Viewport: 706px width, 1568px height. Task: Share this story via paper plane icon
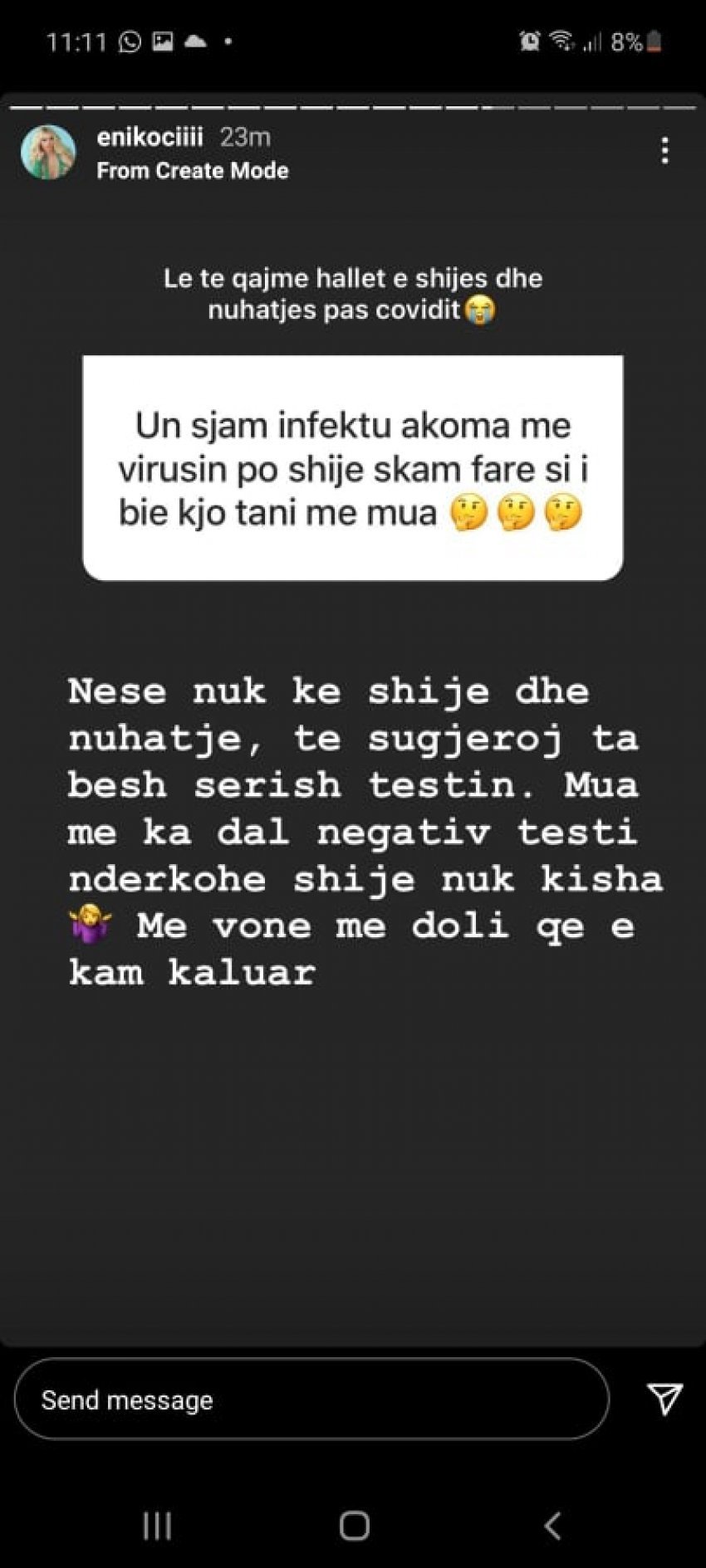click(x=664, y=1399)
